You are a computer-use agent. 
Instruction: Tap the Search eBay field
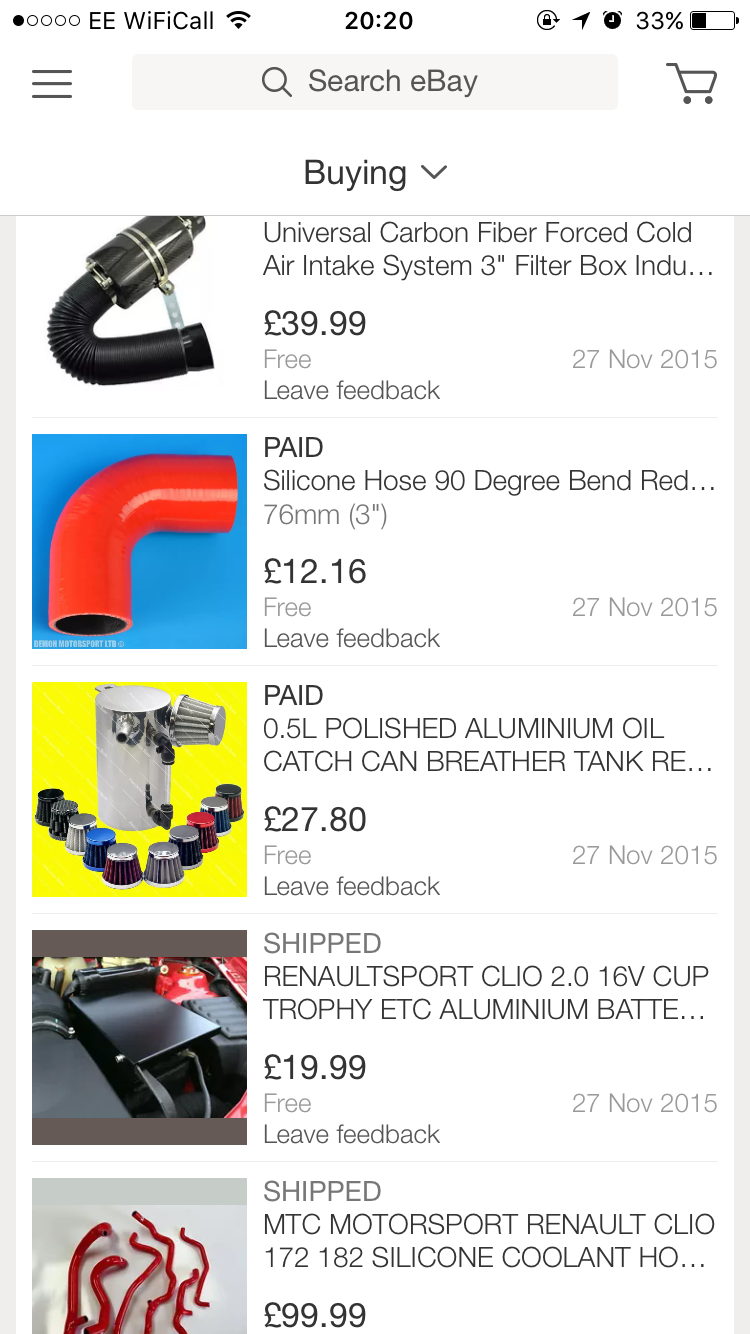tap(375, 82)
